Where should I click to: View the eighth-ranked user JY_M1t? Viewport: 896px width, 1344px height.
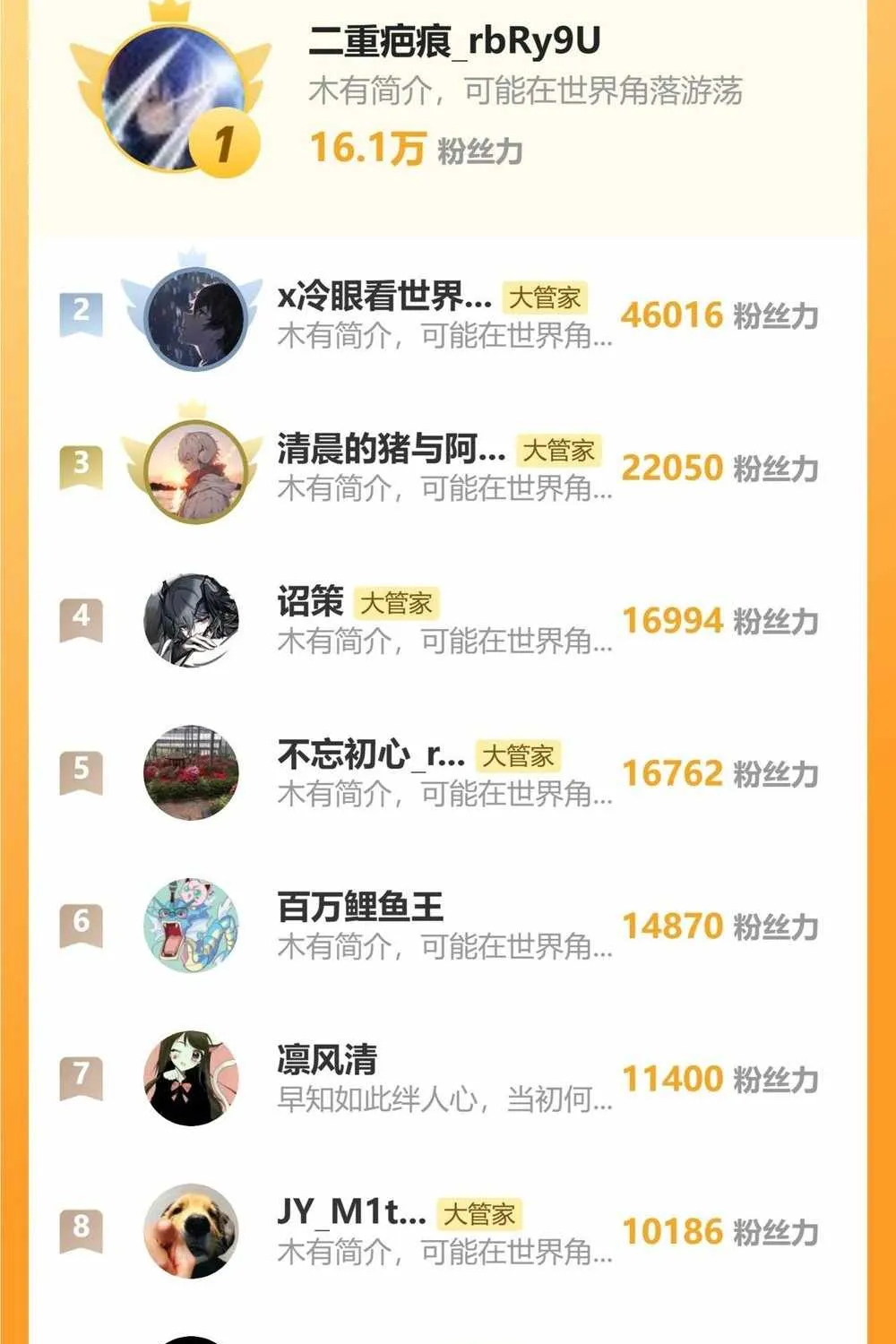351,1212
